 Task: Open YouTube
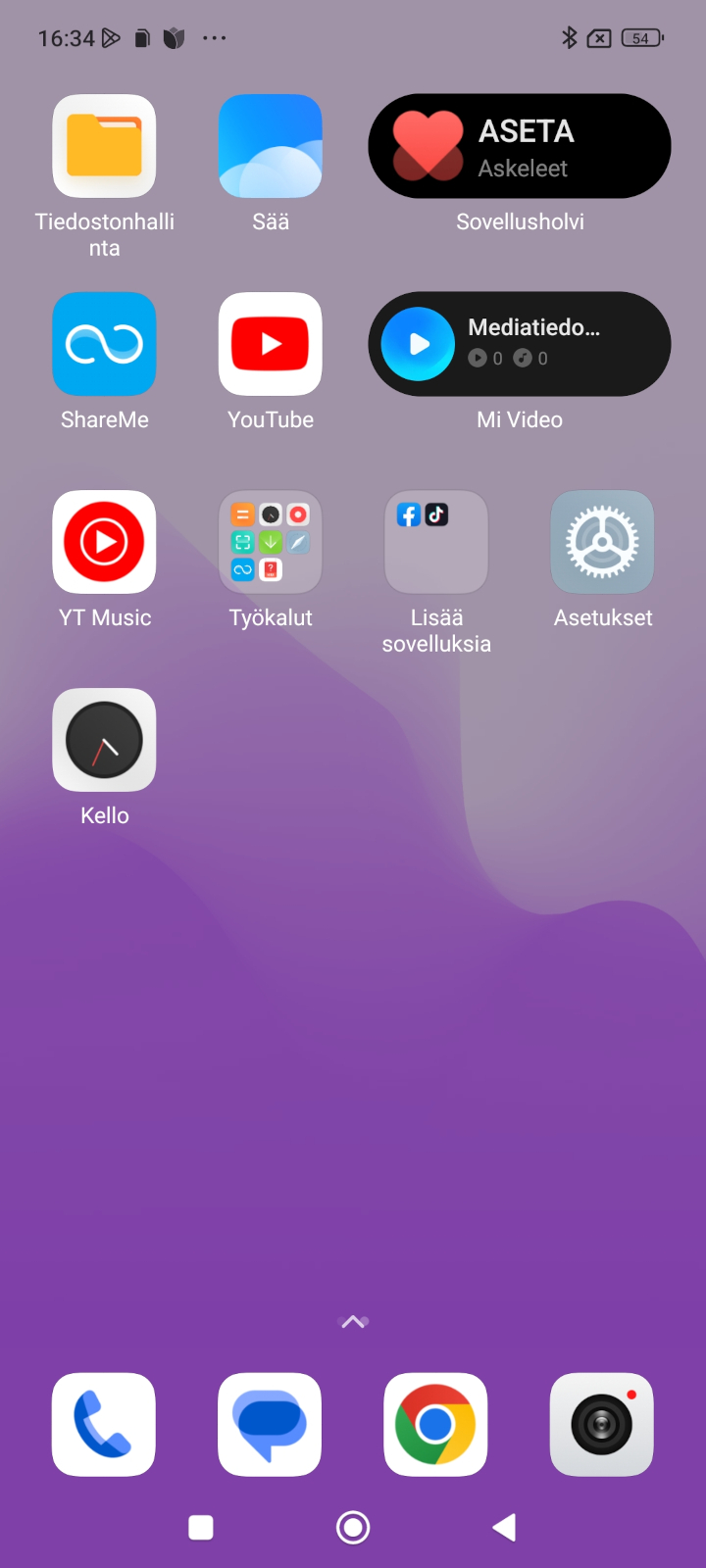coord(271,344)
